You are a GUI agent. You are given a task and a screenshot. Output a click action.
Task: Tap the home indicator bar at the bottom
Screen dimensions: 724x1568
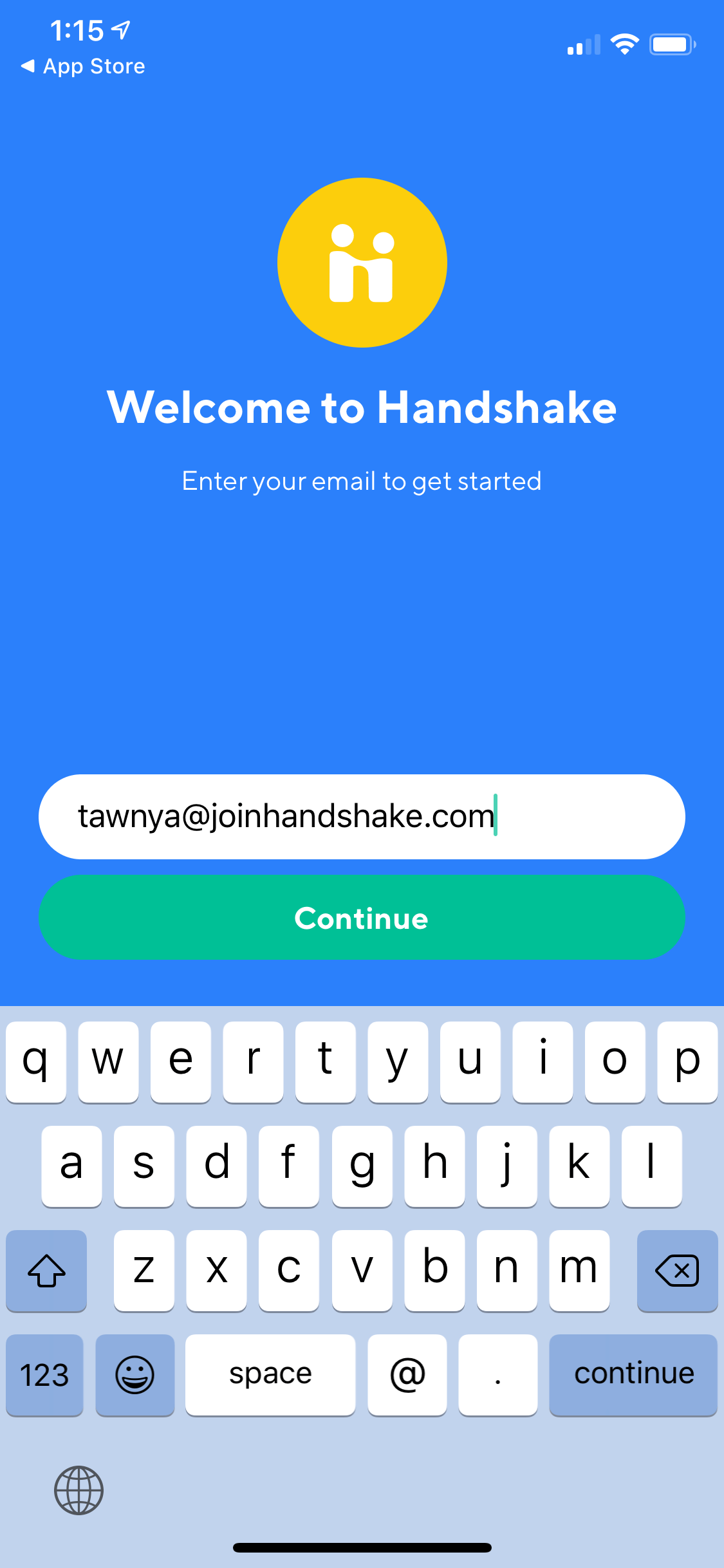(362, 1548)
